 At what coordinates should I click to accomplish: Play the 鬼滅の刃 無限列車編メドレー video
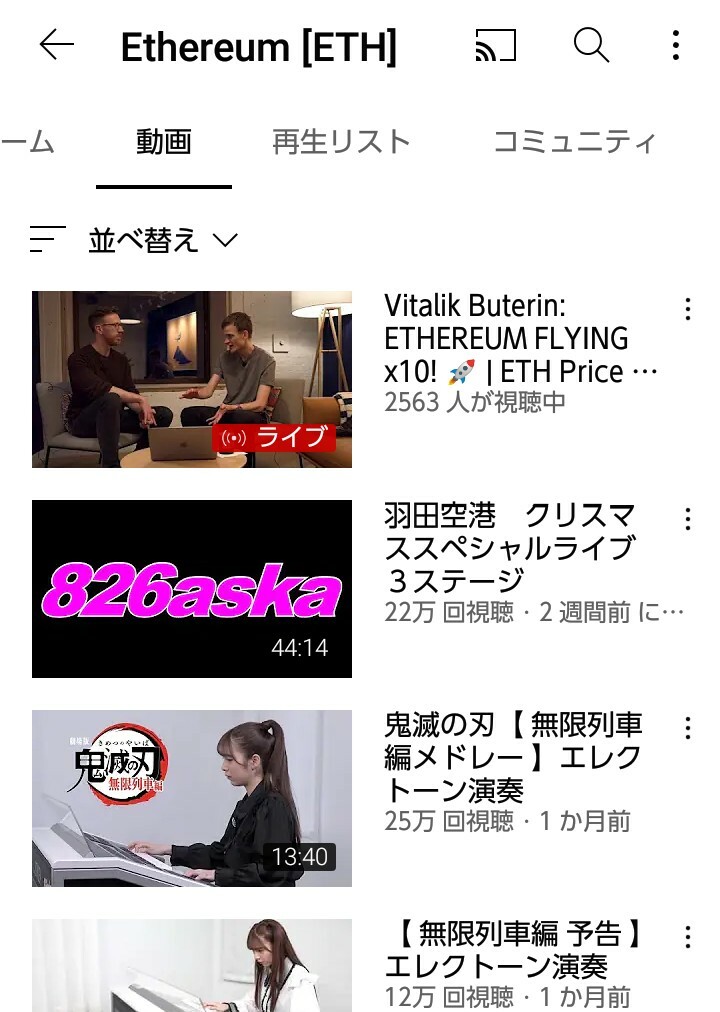pyautogui.click(x=192, y=798)
